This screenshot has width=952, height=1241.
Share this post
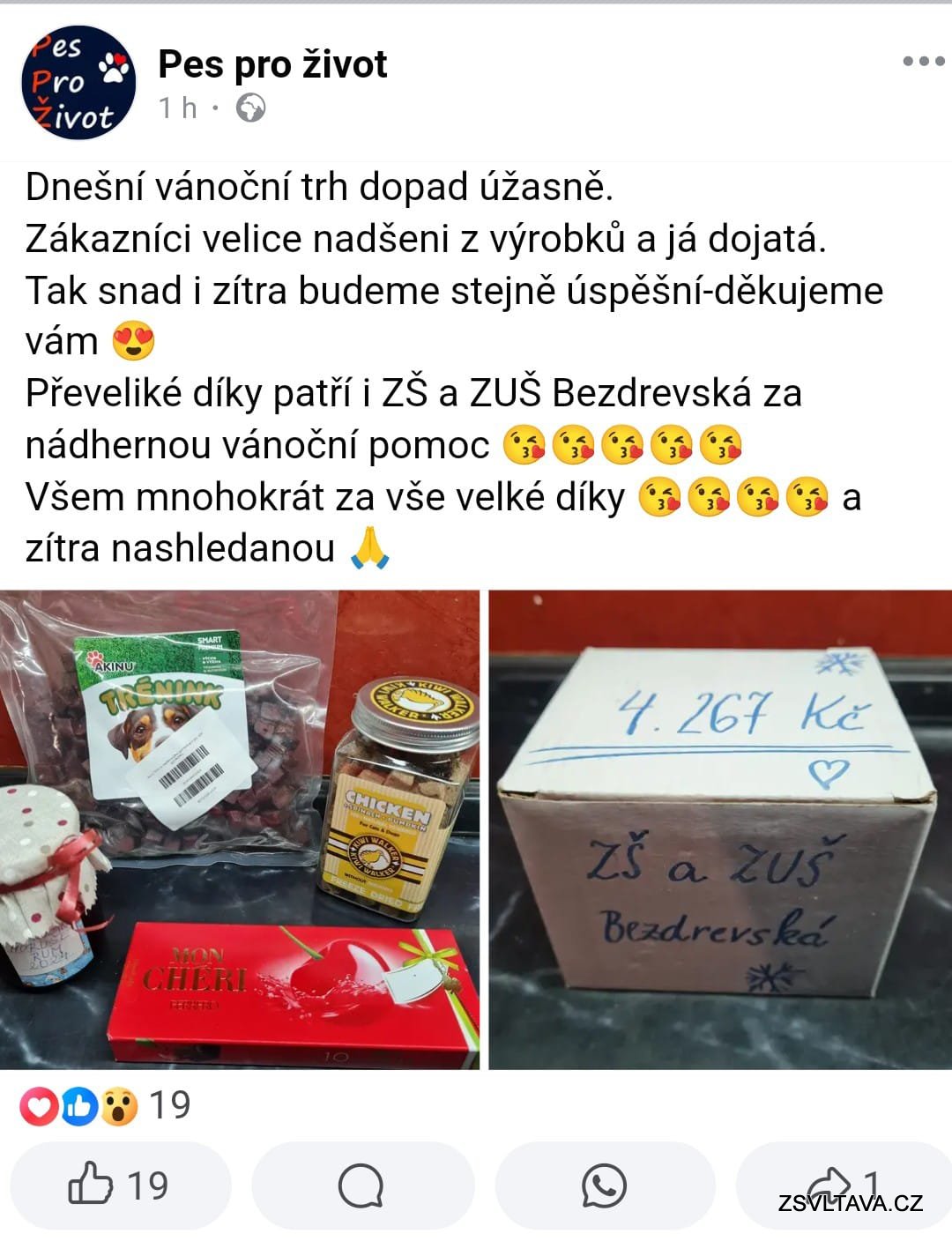(x=842, y=1185)
